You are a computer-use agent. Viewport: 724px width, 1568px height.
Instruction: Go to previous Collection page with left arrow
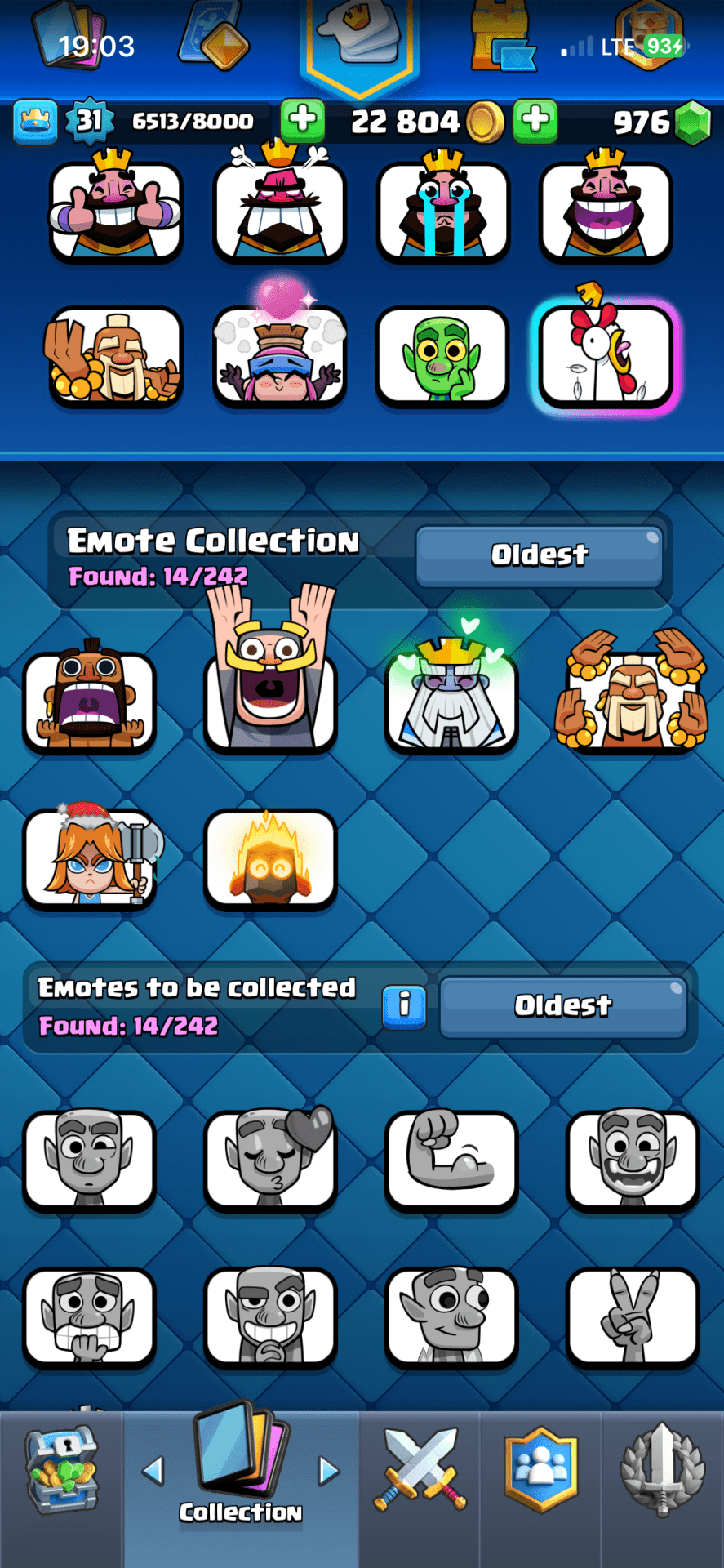pos(153,1471)
